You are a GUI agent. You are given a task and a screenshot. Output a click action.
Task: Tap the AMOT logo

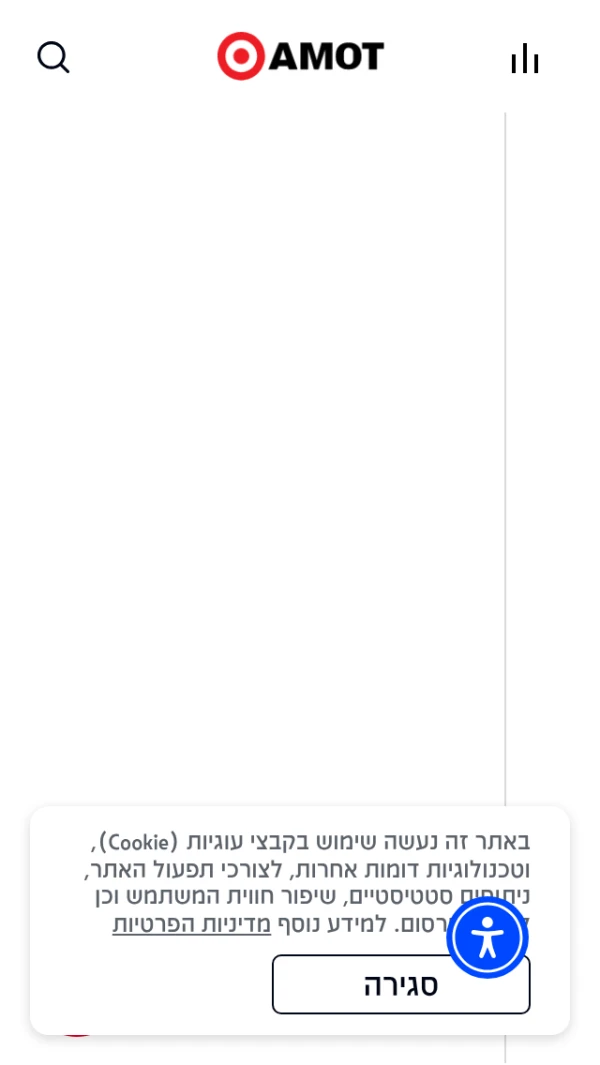(x=300, y=56)
